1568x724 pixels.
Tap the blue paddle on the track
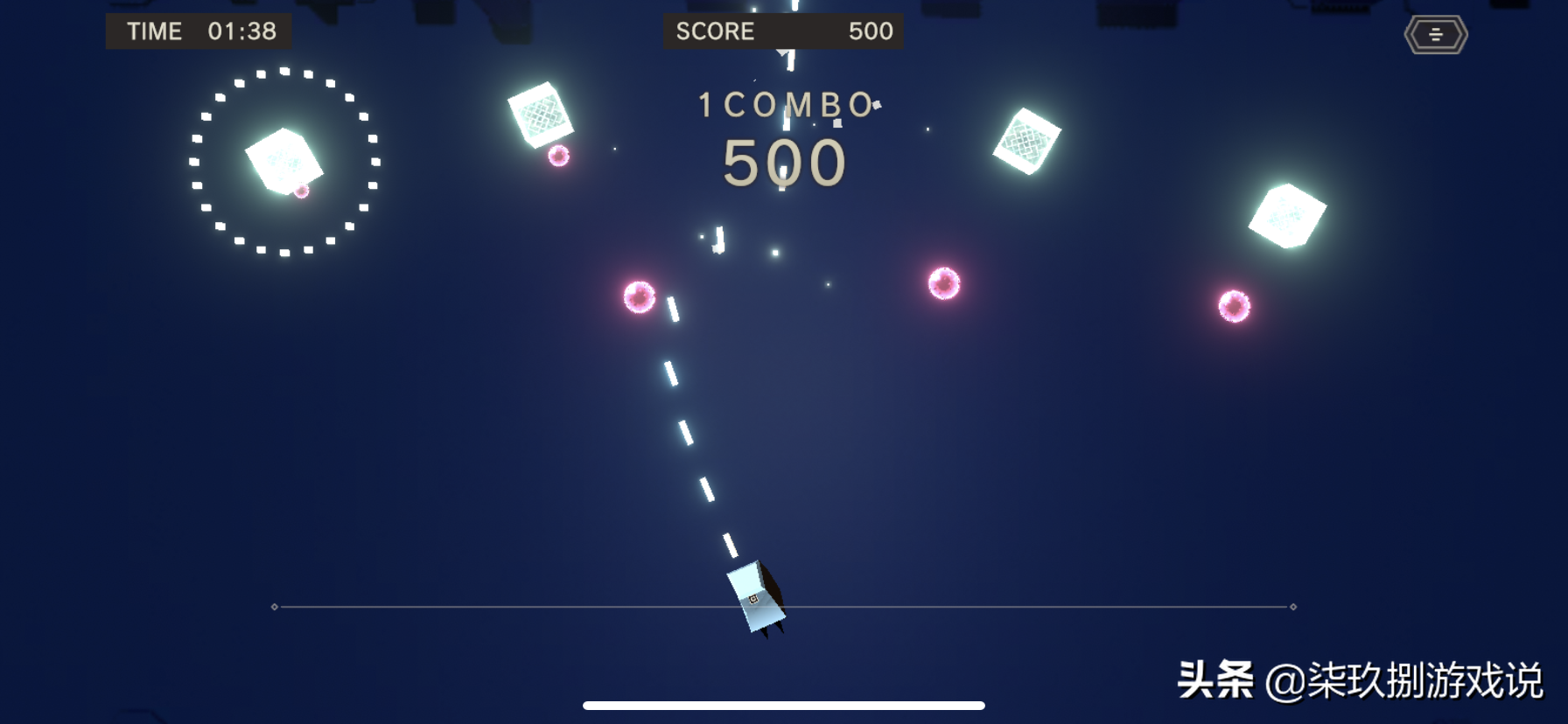point(756,598)
